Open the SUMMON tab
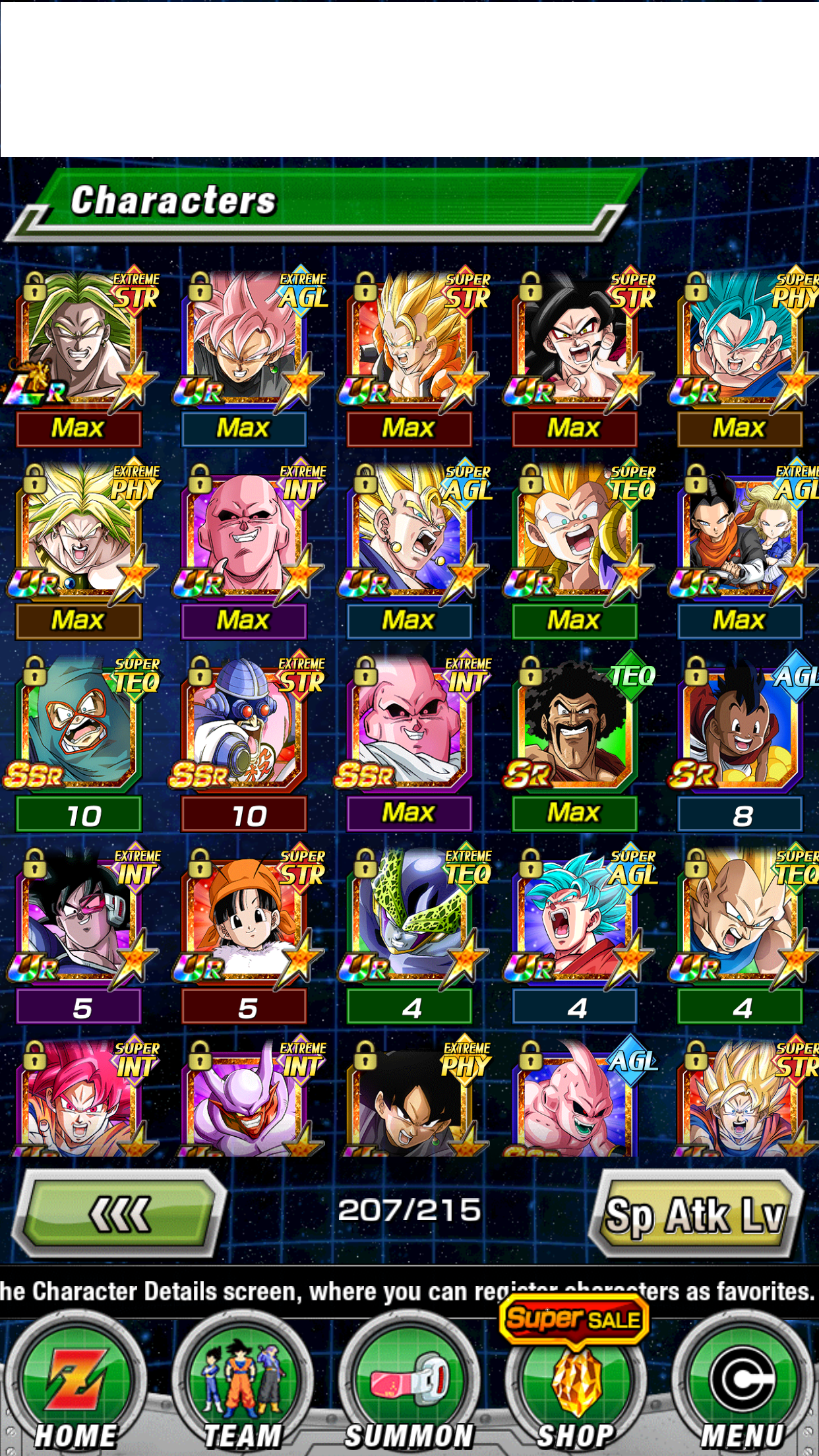This screenshot has width=819, height=1456. point(409,1386)
